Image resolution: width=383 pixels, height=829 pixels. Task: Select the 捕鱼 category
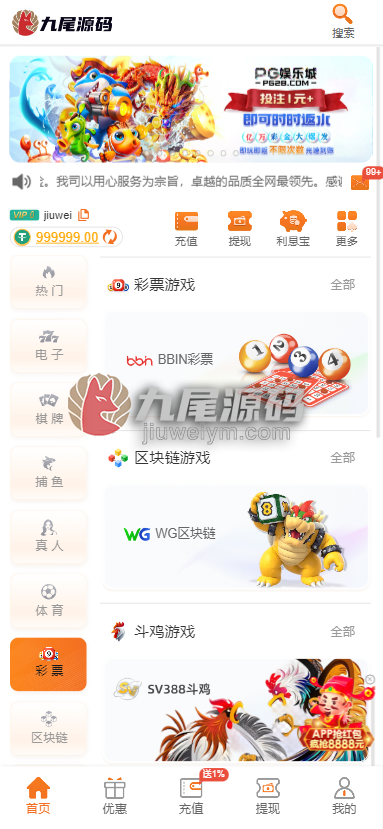coord(49,473)
